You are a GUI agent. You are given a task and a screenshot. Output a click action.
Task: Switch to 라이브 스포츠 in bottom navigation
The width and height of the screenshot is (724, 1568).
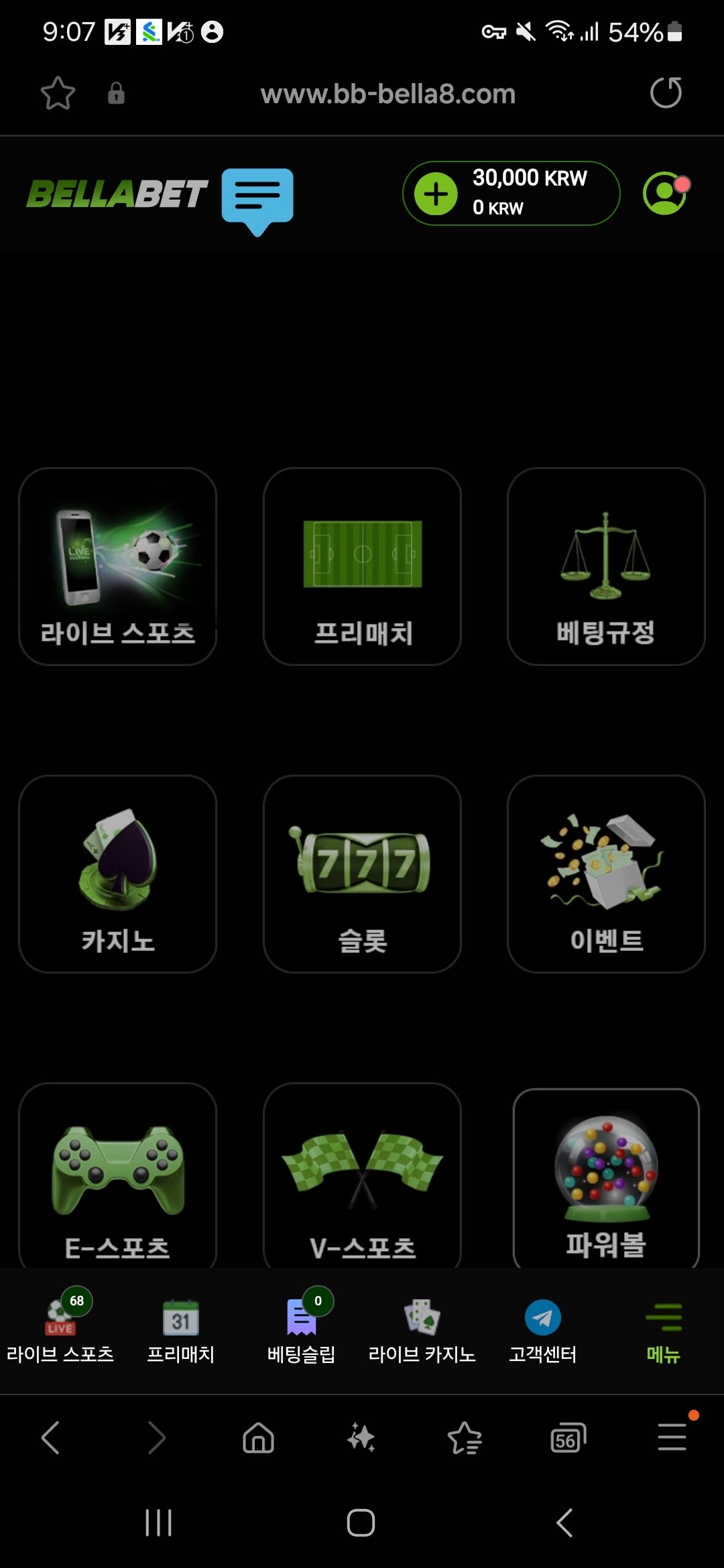(60, 1331)
